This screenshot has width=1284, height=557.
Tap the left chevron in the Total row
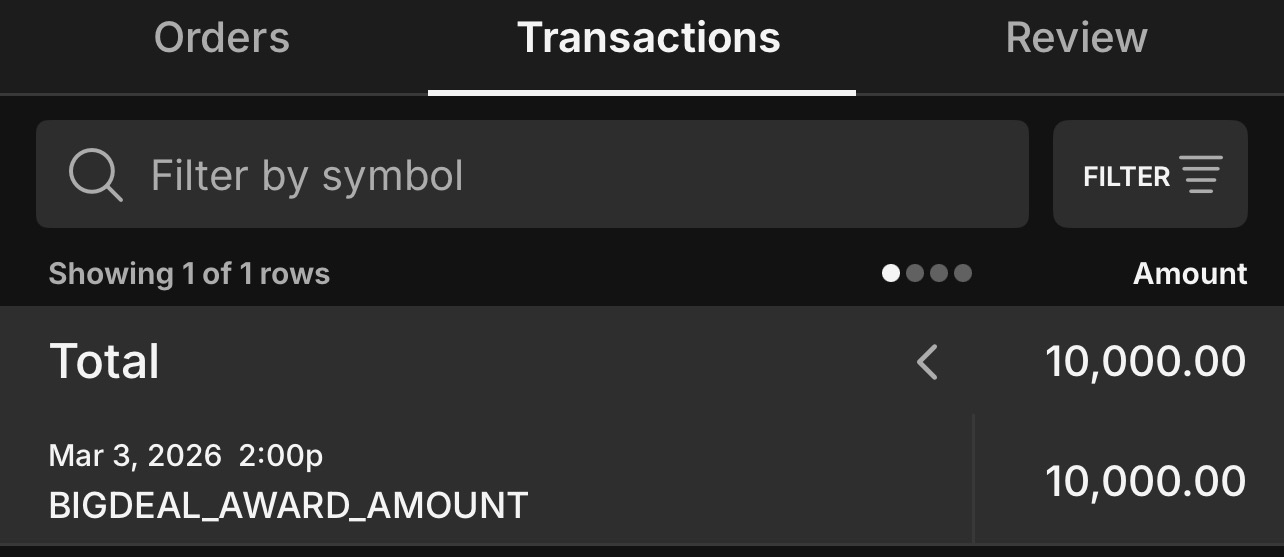[x=927, y=362]
